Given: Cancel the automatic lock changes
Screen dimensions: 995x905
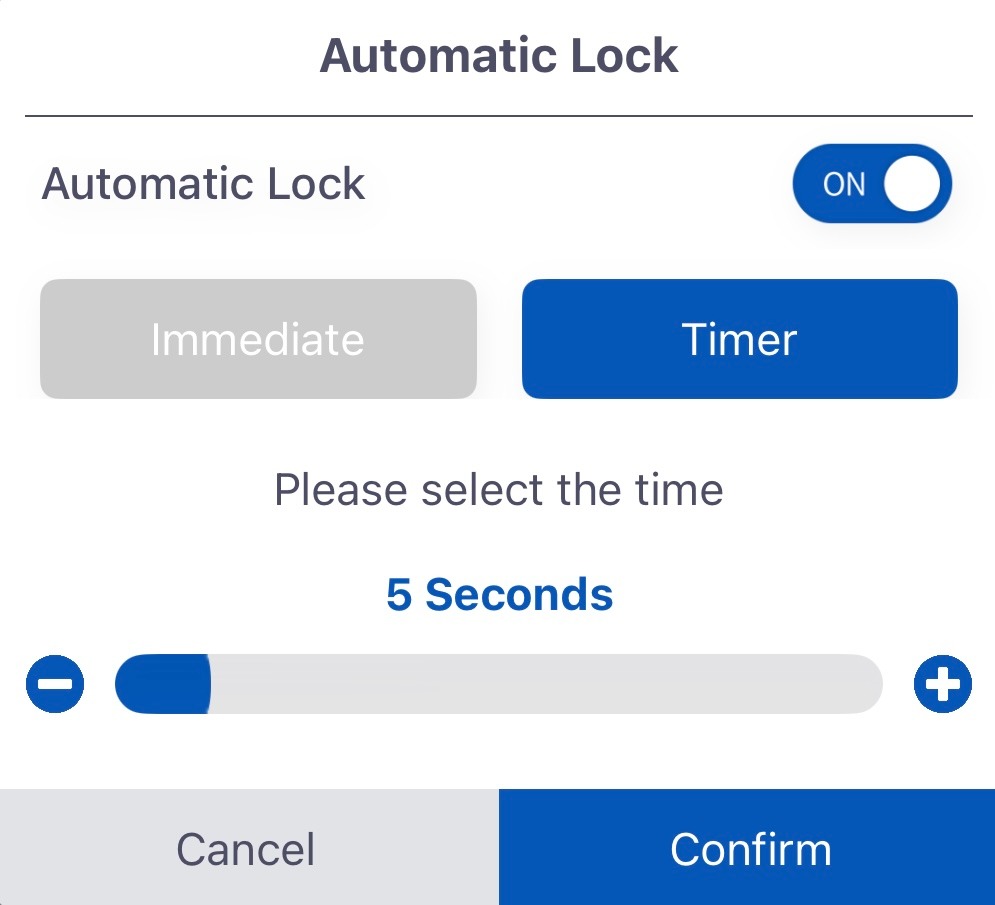Looking at the screenshot, I should click(247, 849).
